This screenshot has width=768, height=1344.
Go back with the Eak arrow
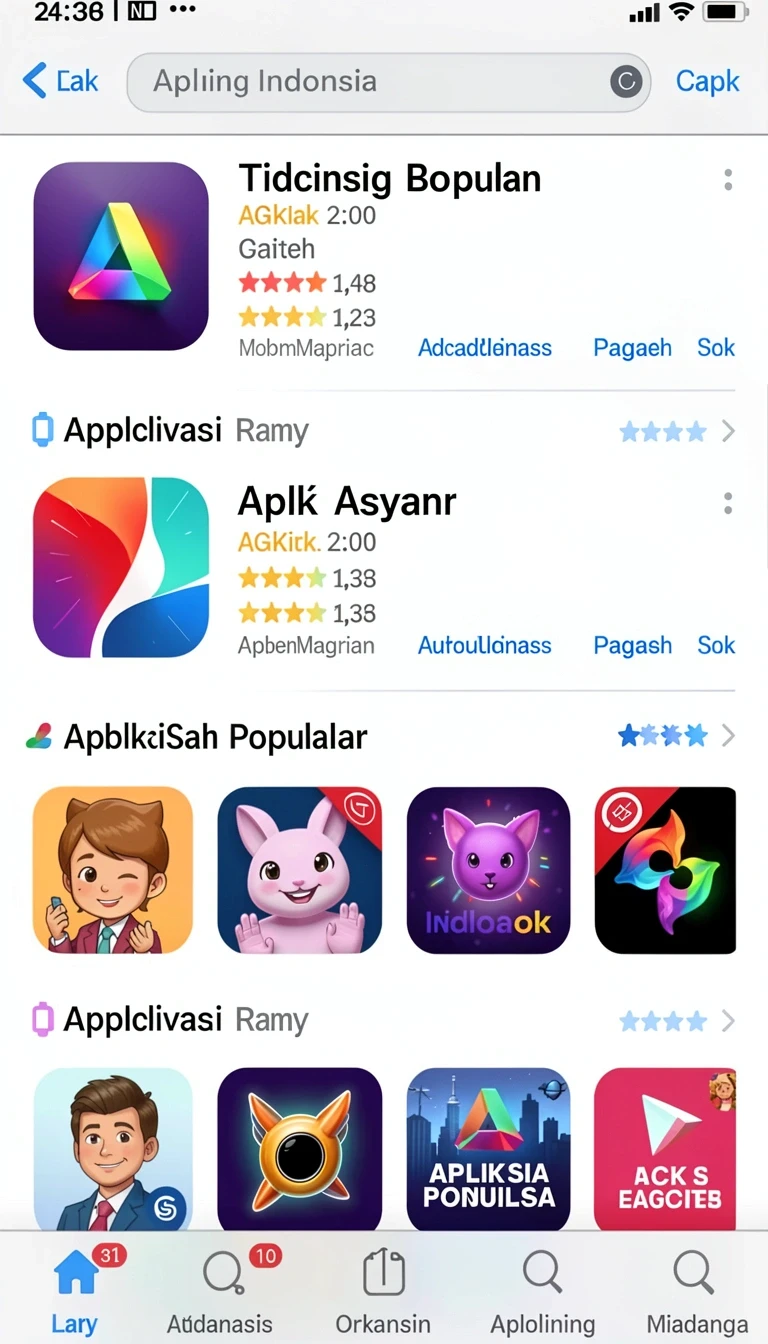(60, 81)
